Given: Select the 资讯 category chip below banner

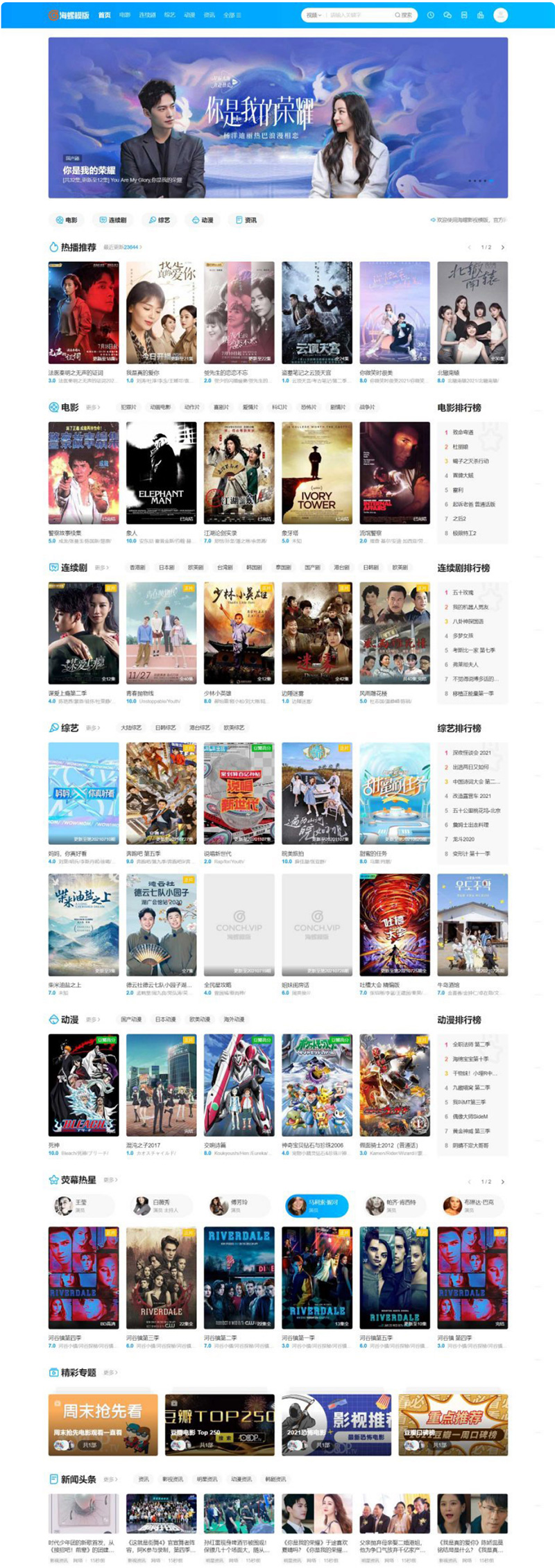Looking at the screenshot, I should click(246, 220).
